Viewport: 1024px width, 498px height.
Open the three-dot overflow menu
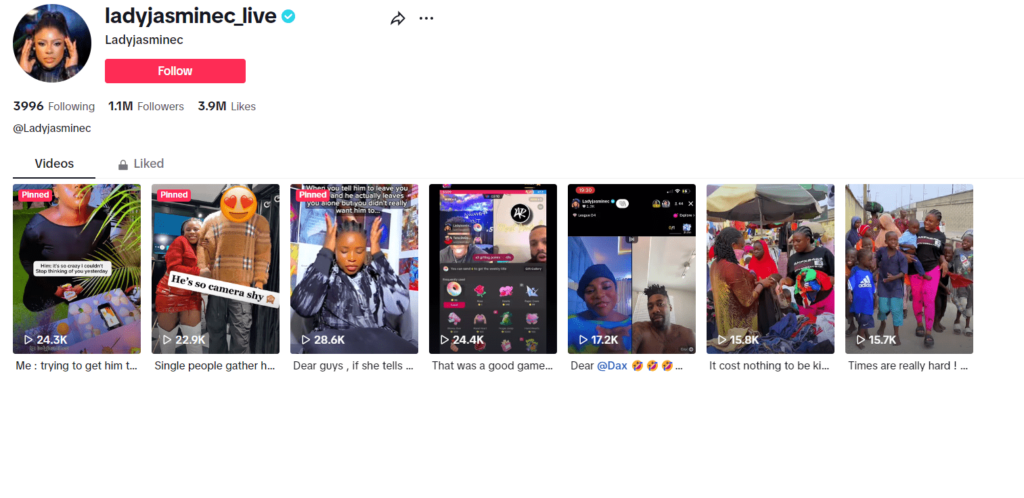427,18
